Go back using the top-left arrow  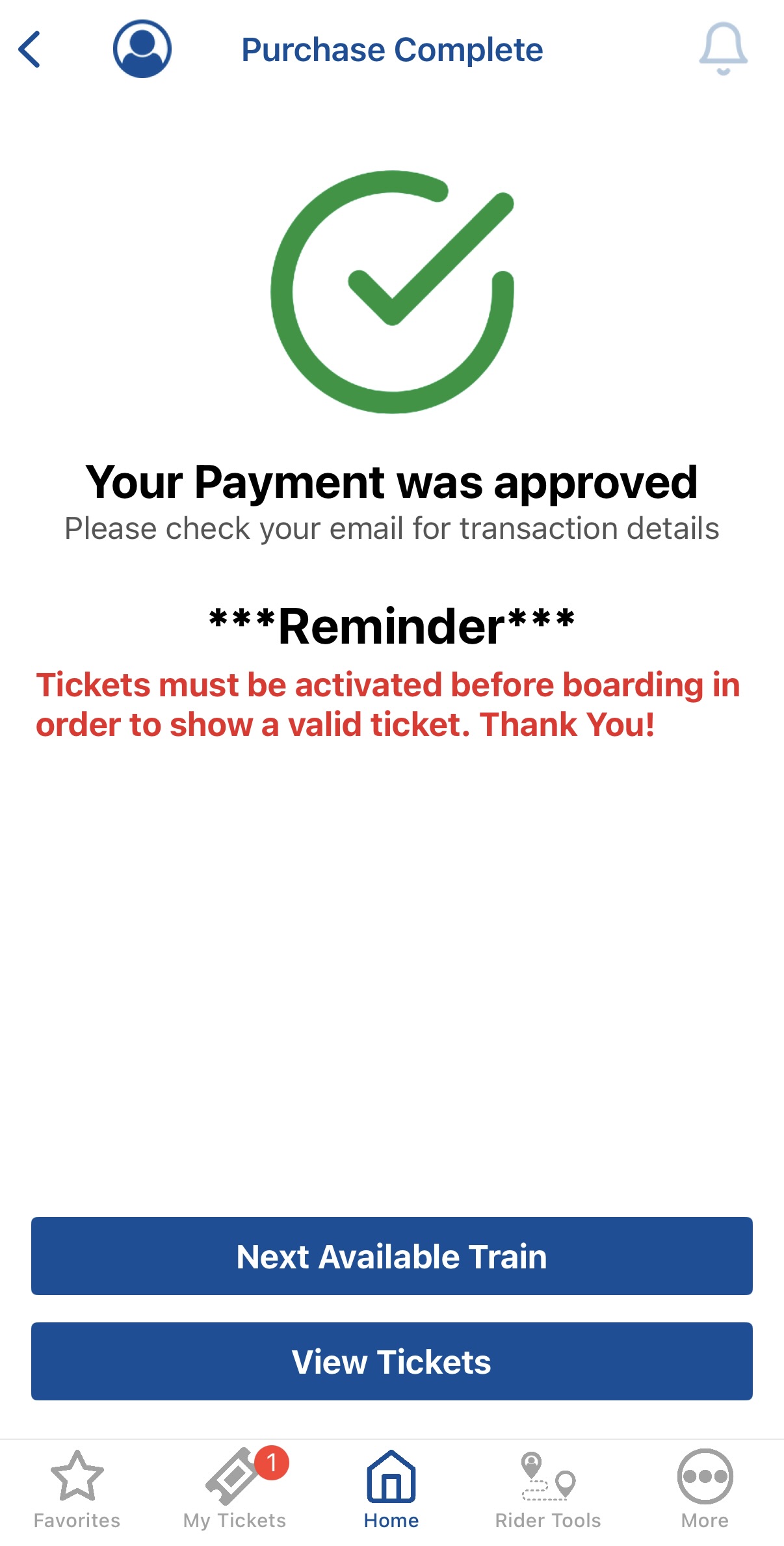[x=30, y=49]
